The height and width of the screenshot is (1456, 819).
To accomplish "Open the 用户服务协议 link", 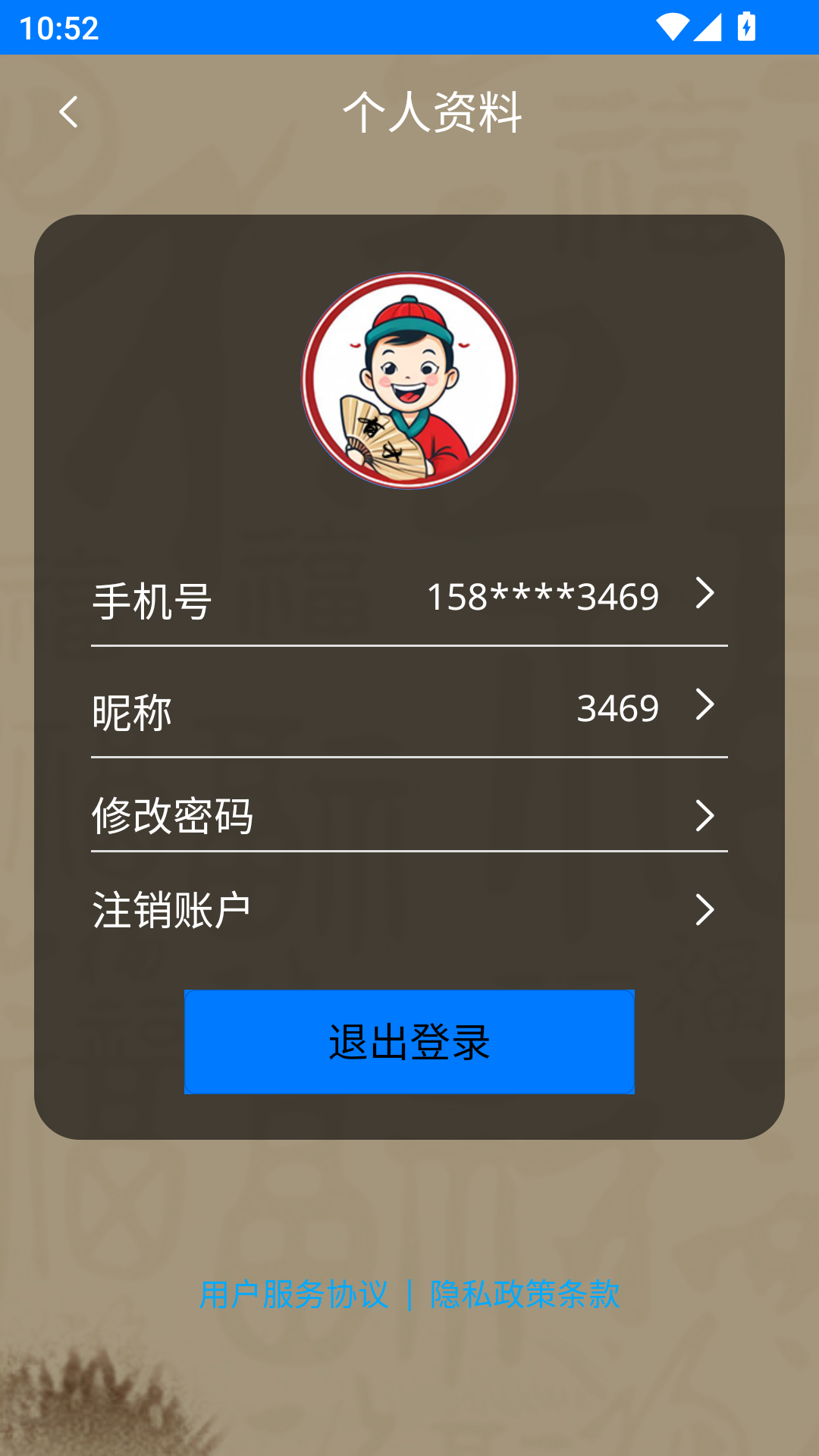I will pos(293,1294).
